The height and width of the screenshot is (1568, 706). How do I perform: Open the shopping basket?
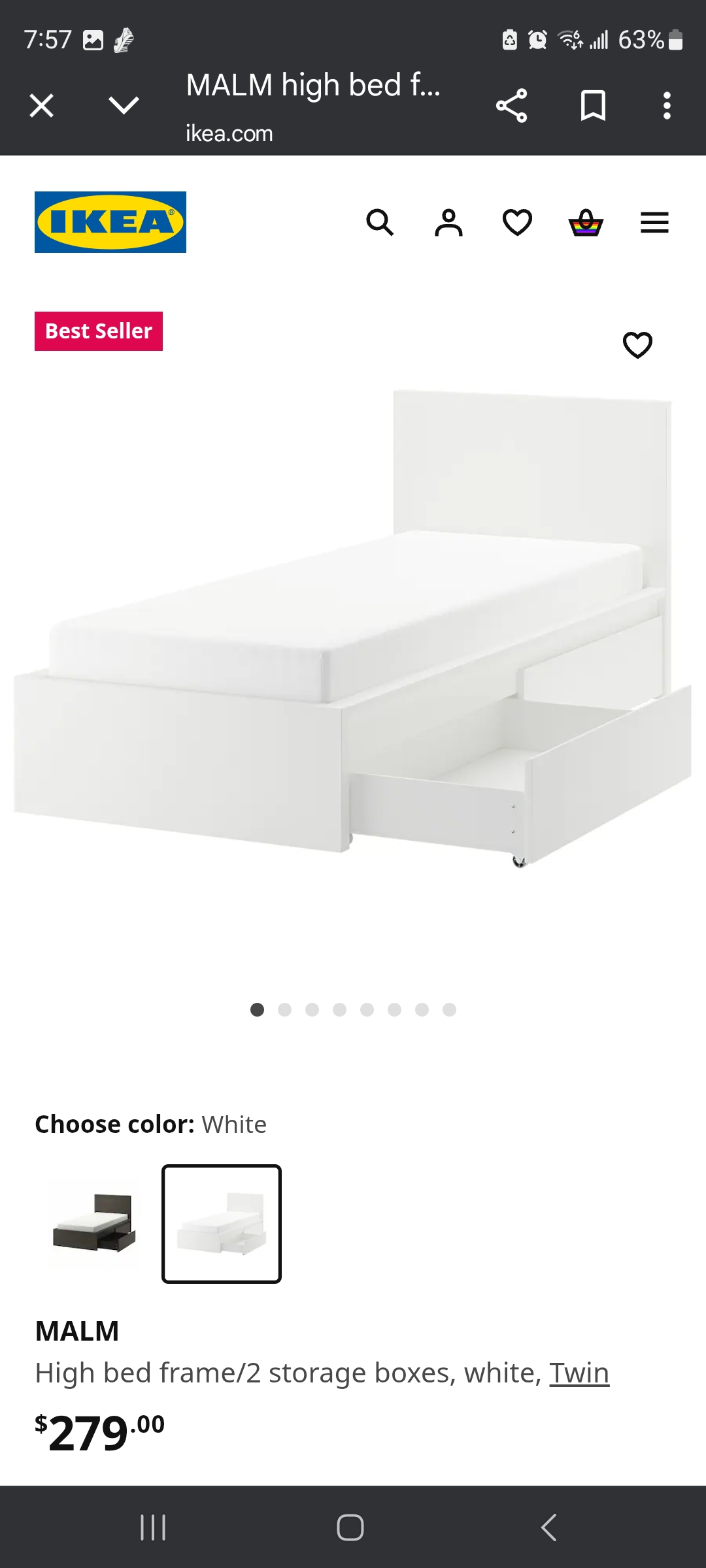pos(586,223)
